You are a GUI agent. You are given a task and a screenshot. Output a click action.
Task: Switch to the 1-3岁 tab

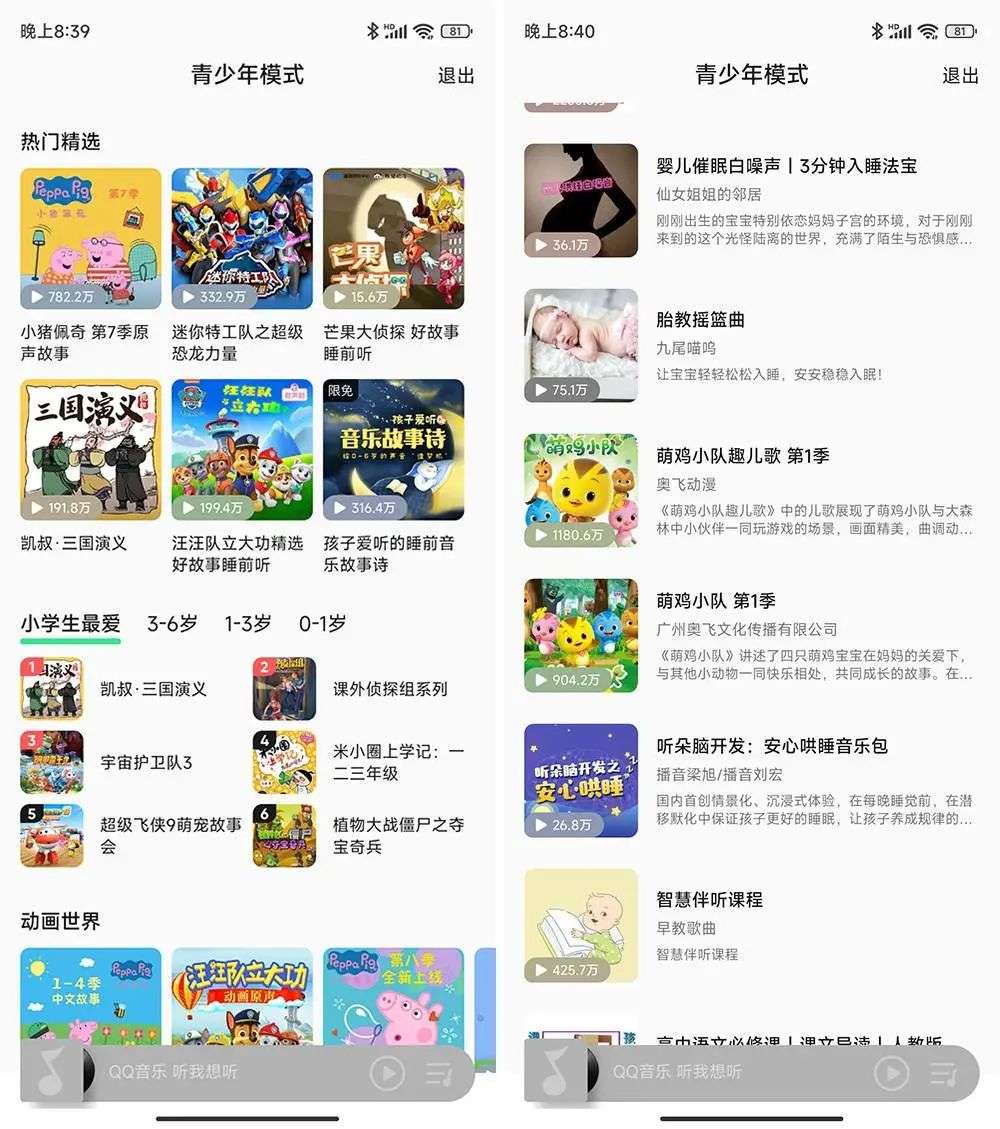coord(247,624)
